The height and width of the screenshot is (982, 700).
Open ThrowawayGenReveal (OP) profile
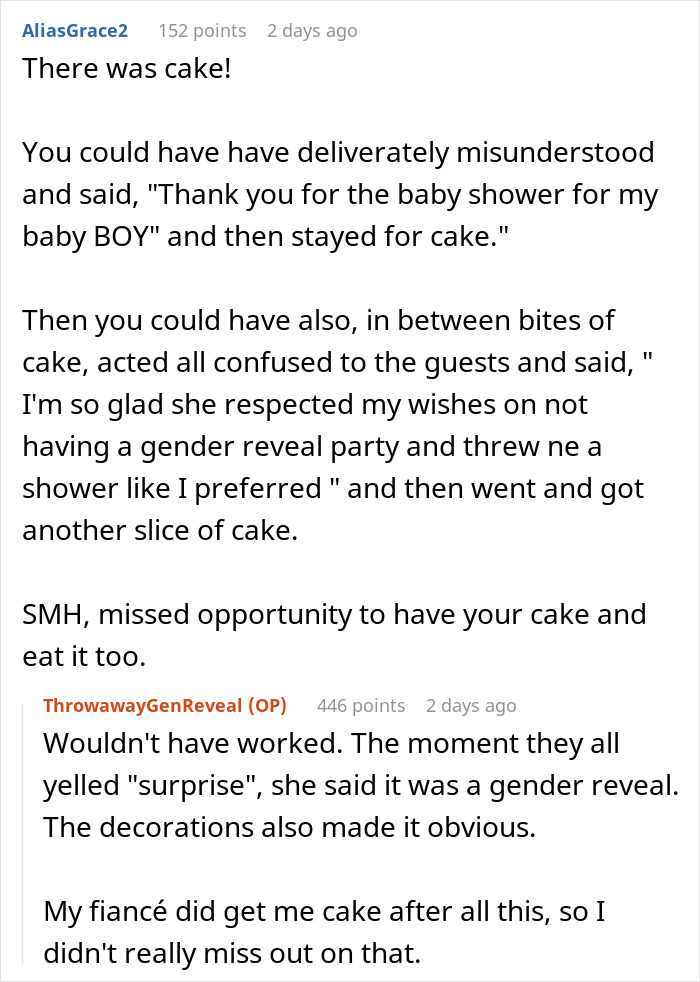click(165, 705)
